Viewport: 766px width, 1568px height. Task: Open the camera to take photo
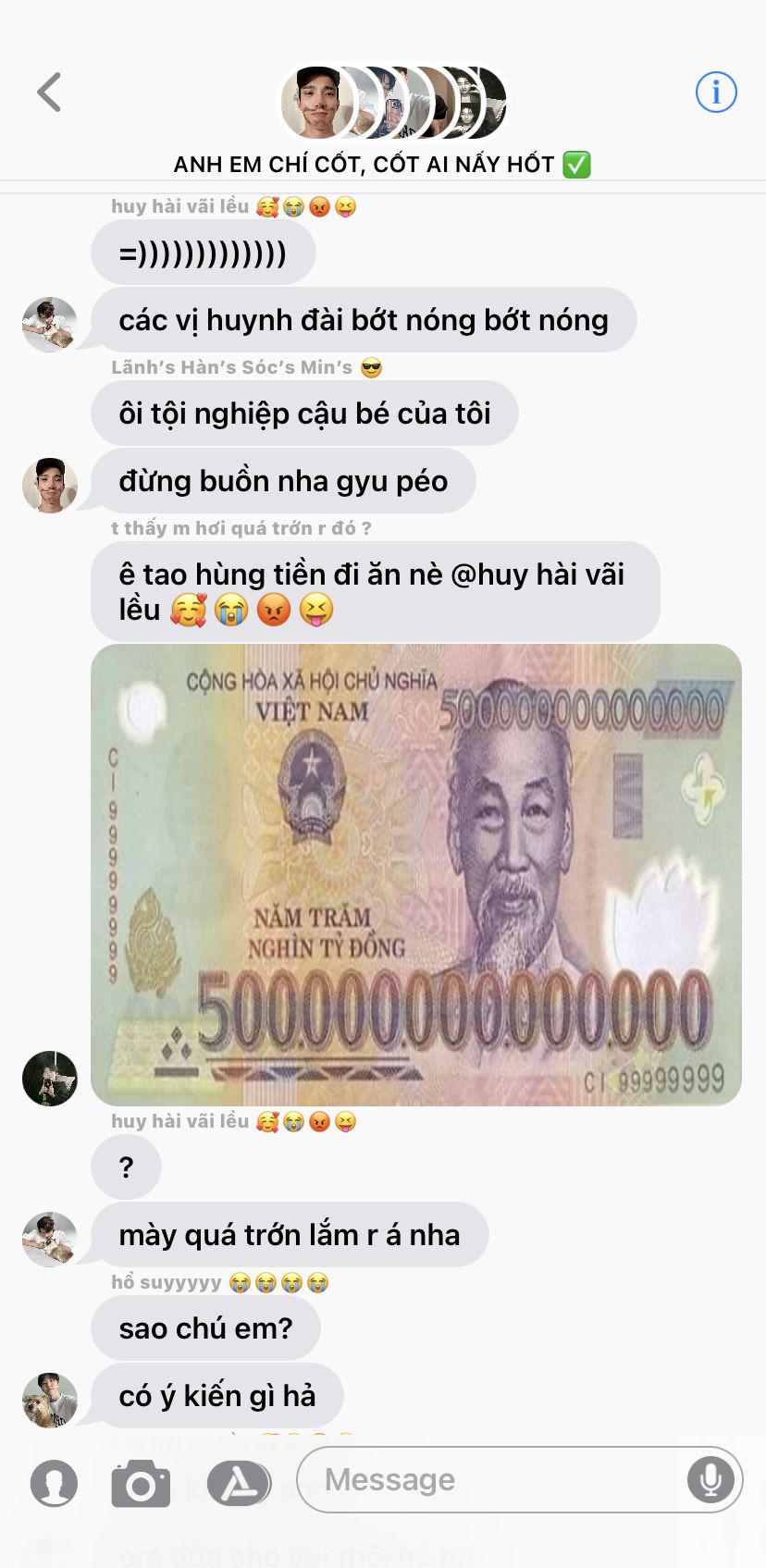pos(141,1483)
